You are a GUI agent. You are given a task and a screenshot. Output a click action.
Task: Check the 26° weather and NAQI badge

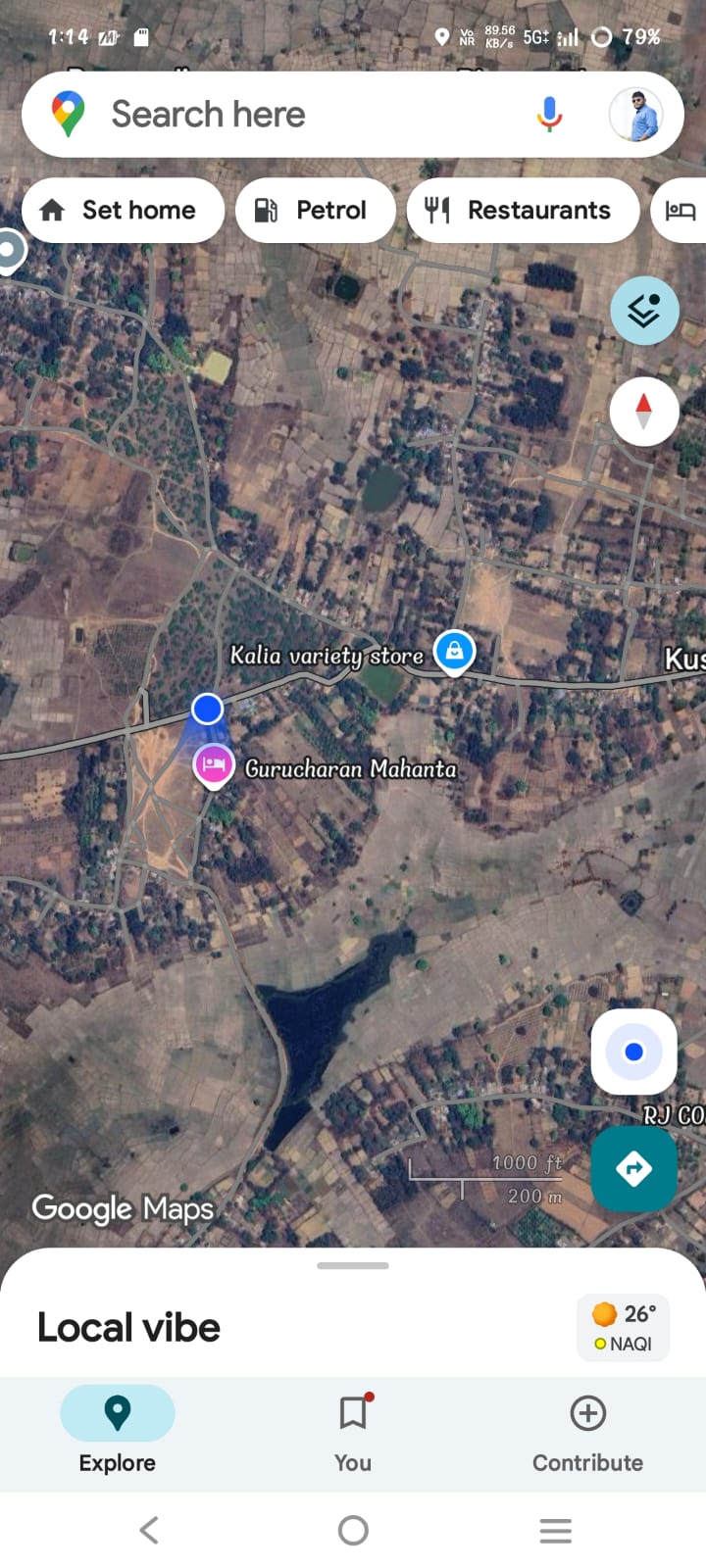pyautogui.click(x=623, y=1328)
